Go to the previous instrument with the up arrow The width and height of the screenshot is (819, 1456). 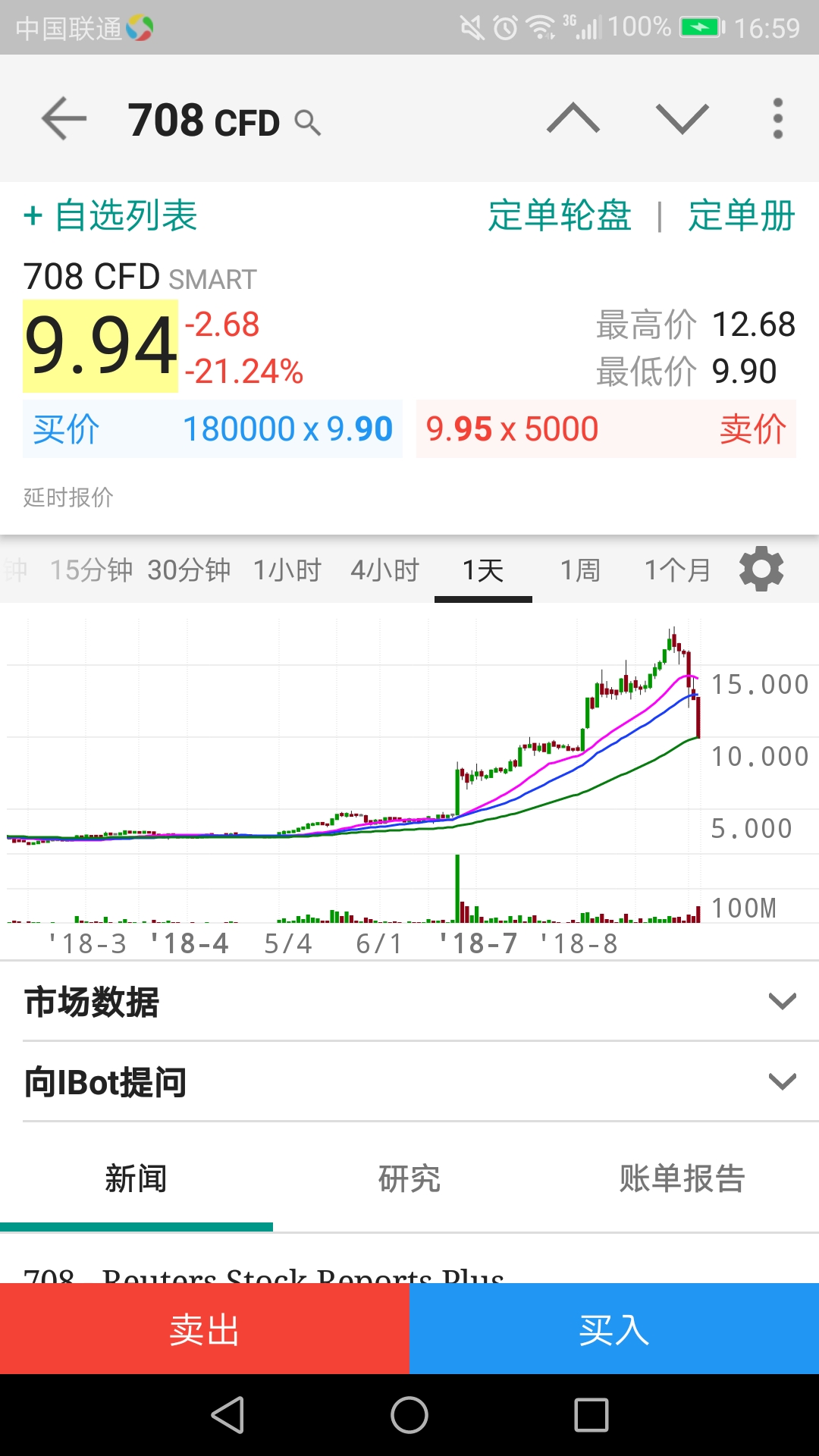coord(573,119)
